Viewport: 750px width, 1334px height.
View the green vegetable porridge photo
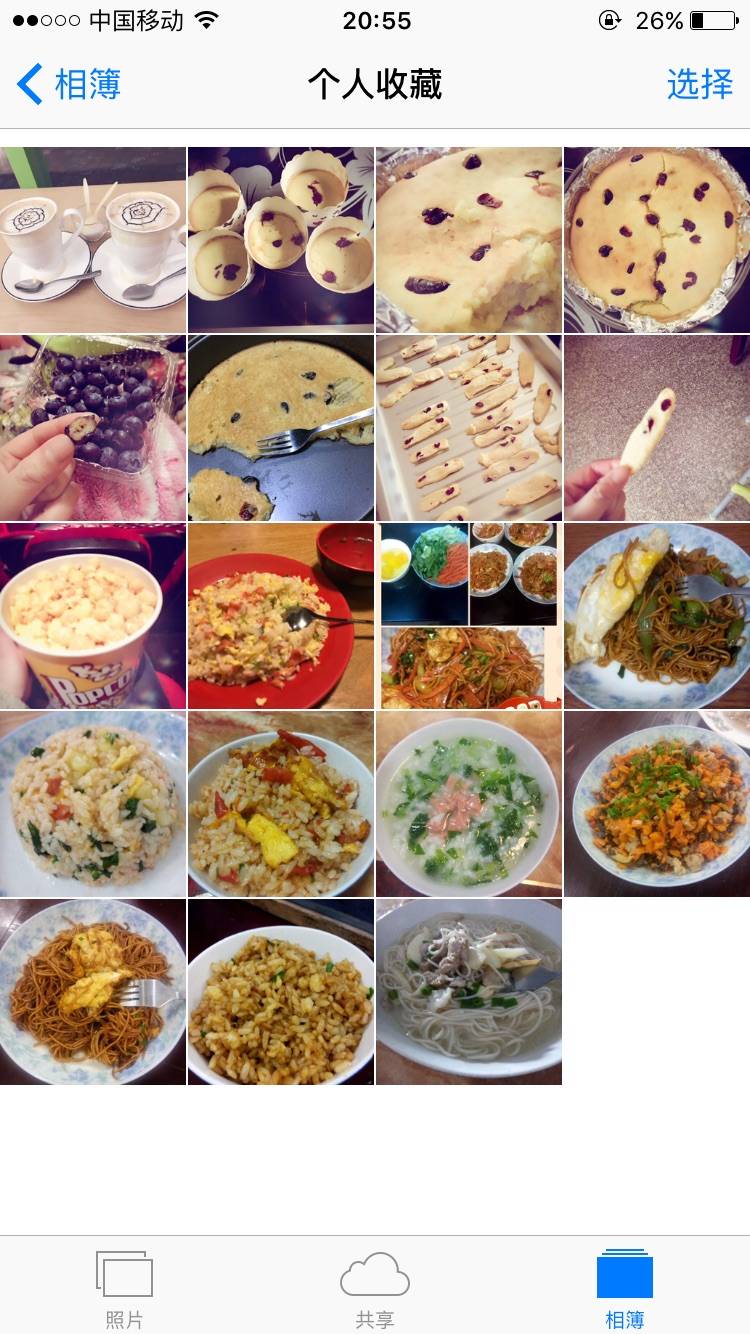(469, 804)
